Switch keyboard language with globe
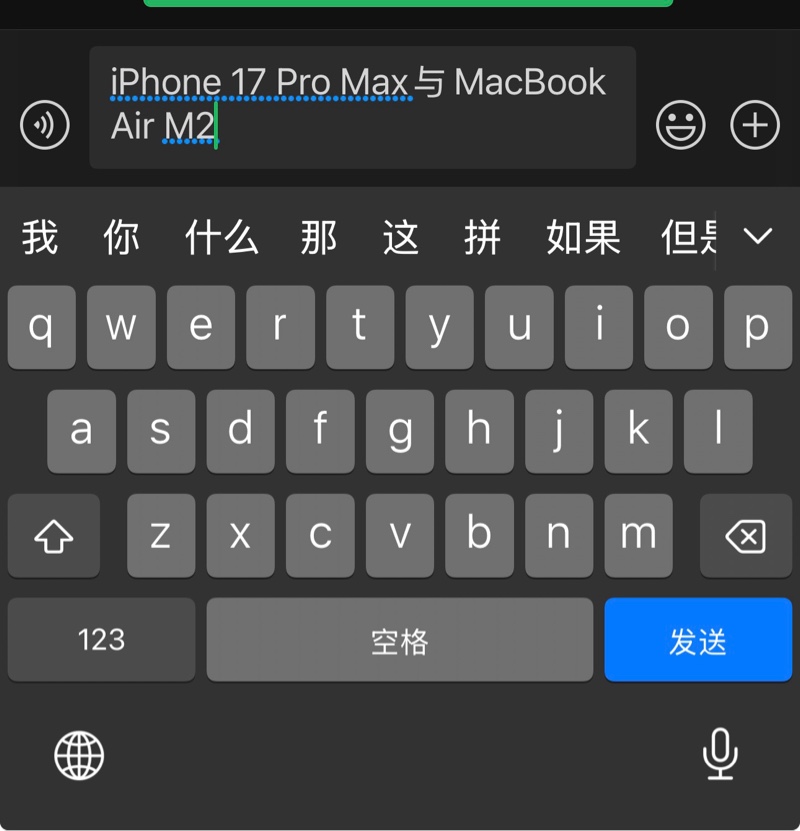The height and width of the screenshot is (831, 800). click(x=79, y=755)
